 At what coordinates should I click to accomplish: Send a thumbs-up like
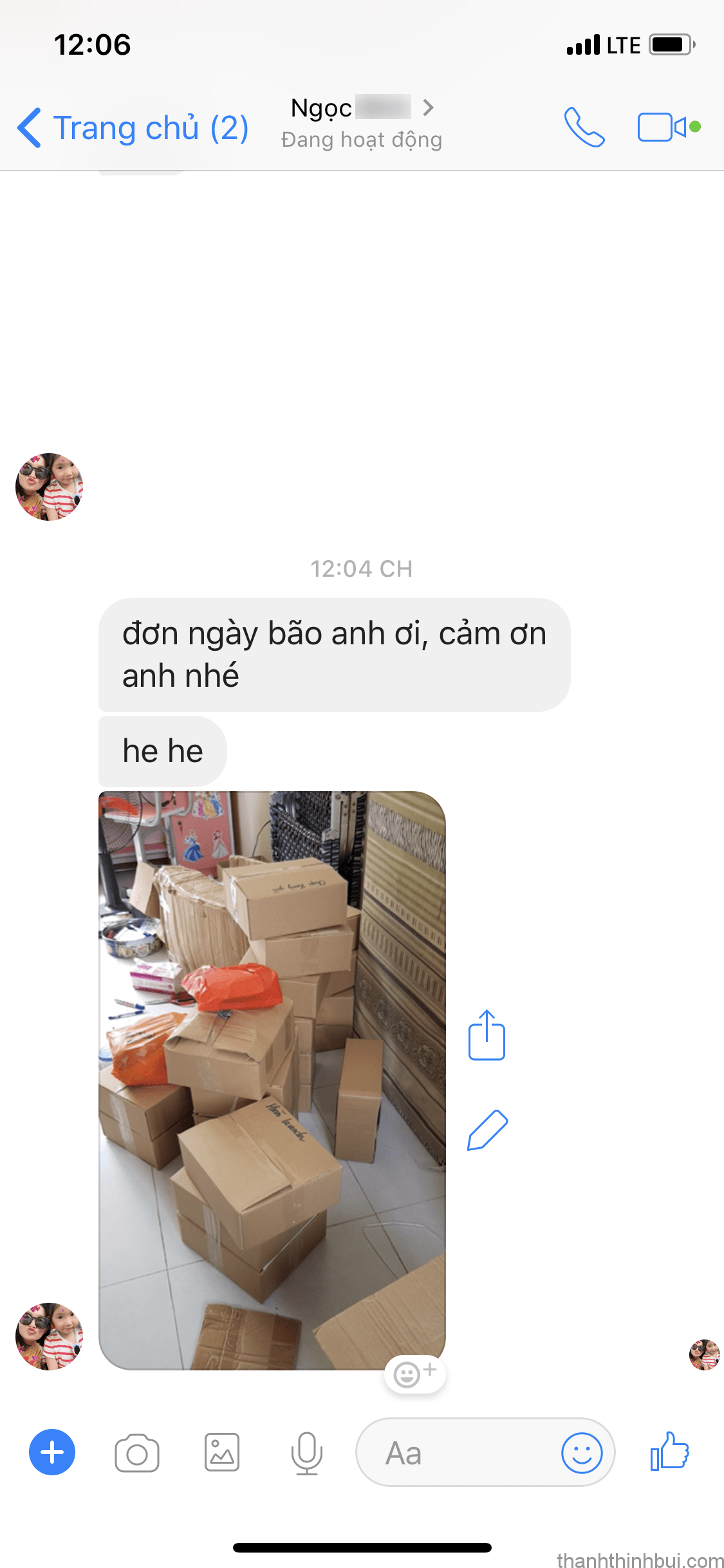tap(669, 1451)
